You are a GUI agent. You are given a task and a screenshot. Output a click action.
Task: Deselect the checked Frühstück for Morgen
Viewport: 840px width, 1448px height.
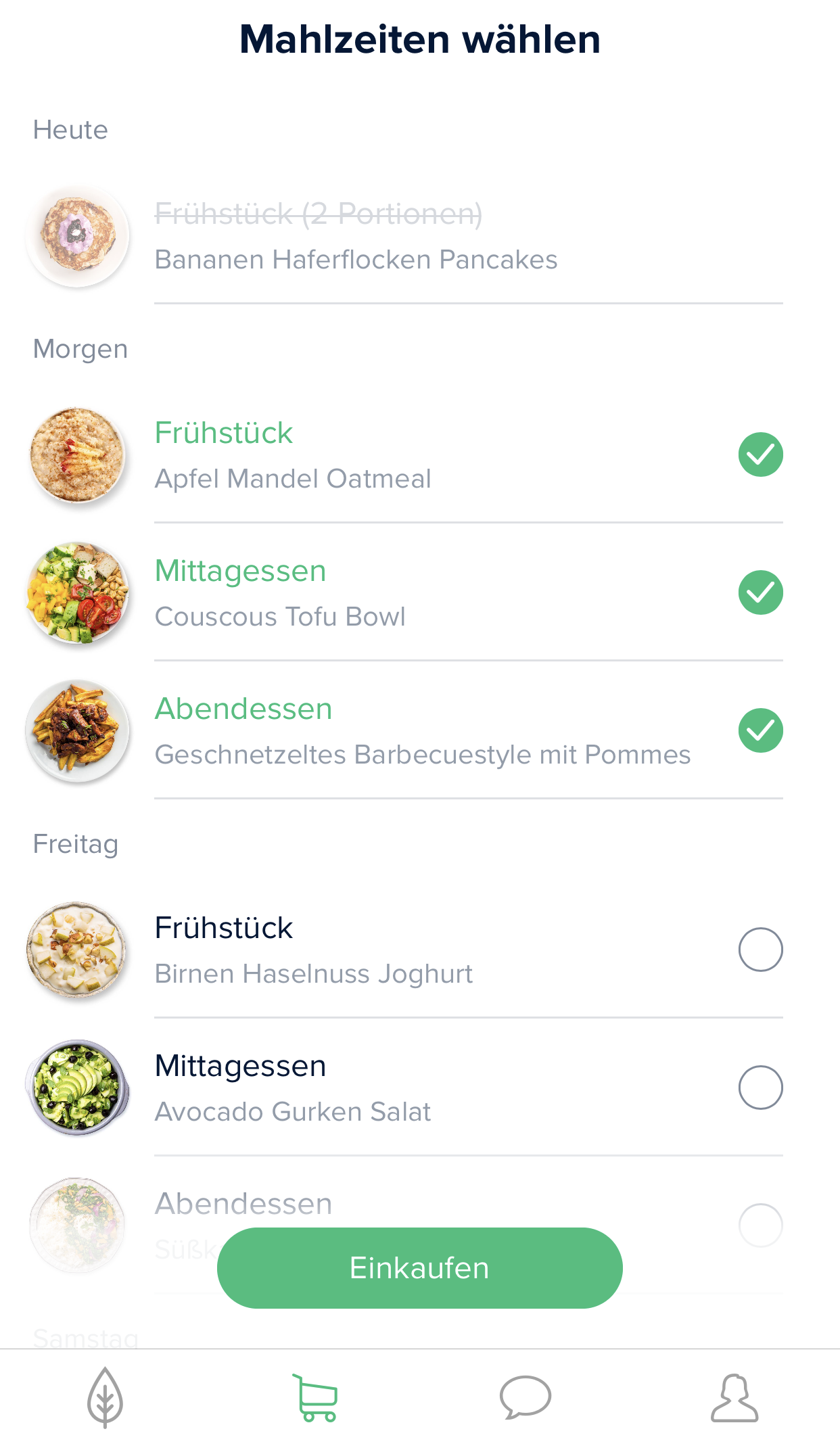760,454
